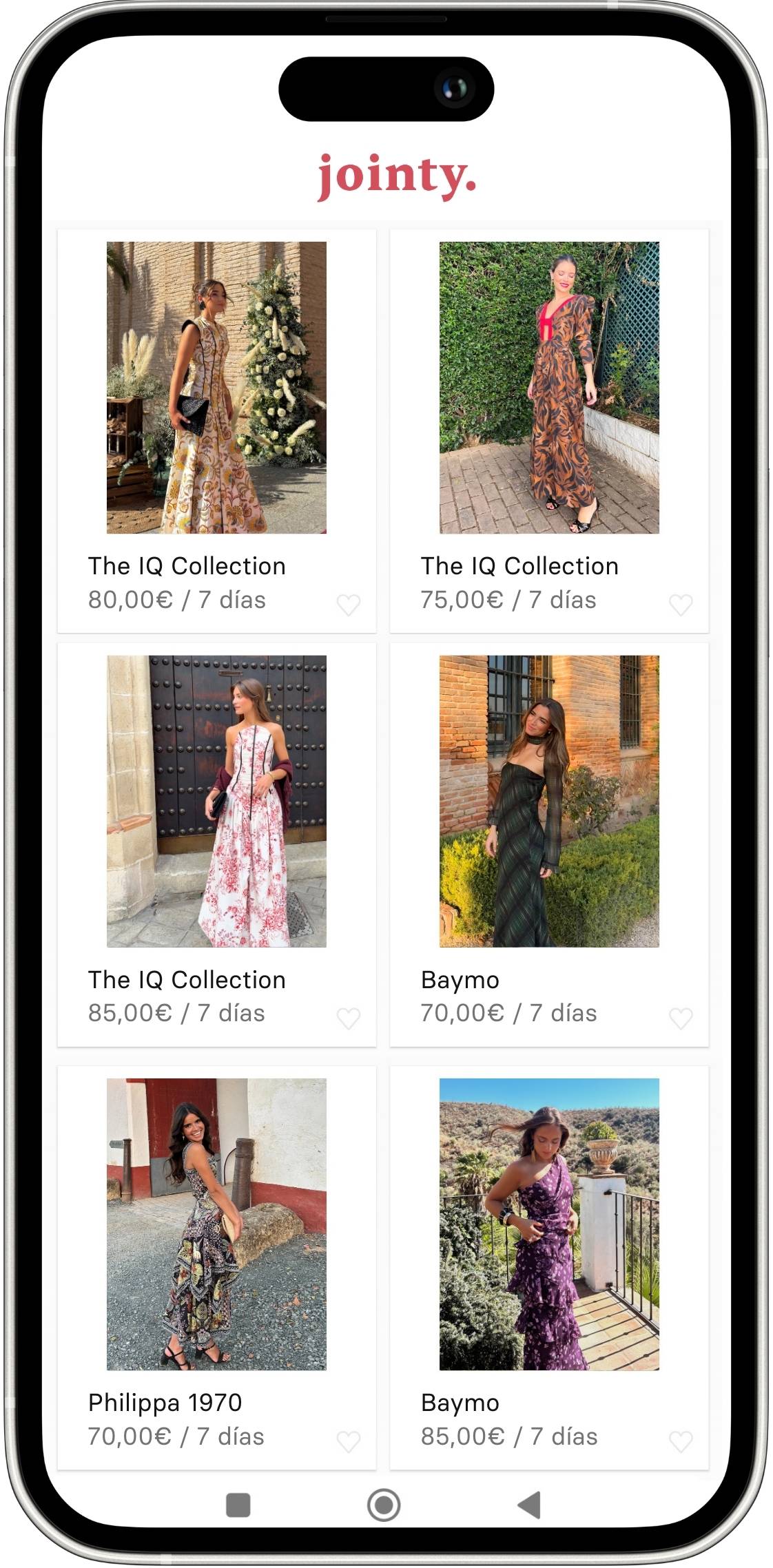Viewport: 773px width, 1568px height.
Task: Select the 75,00€ / 7 días price text
Action: point(508,600)
